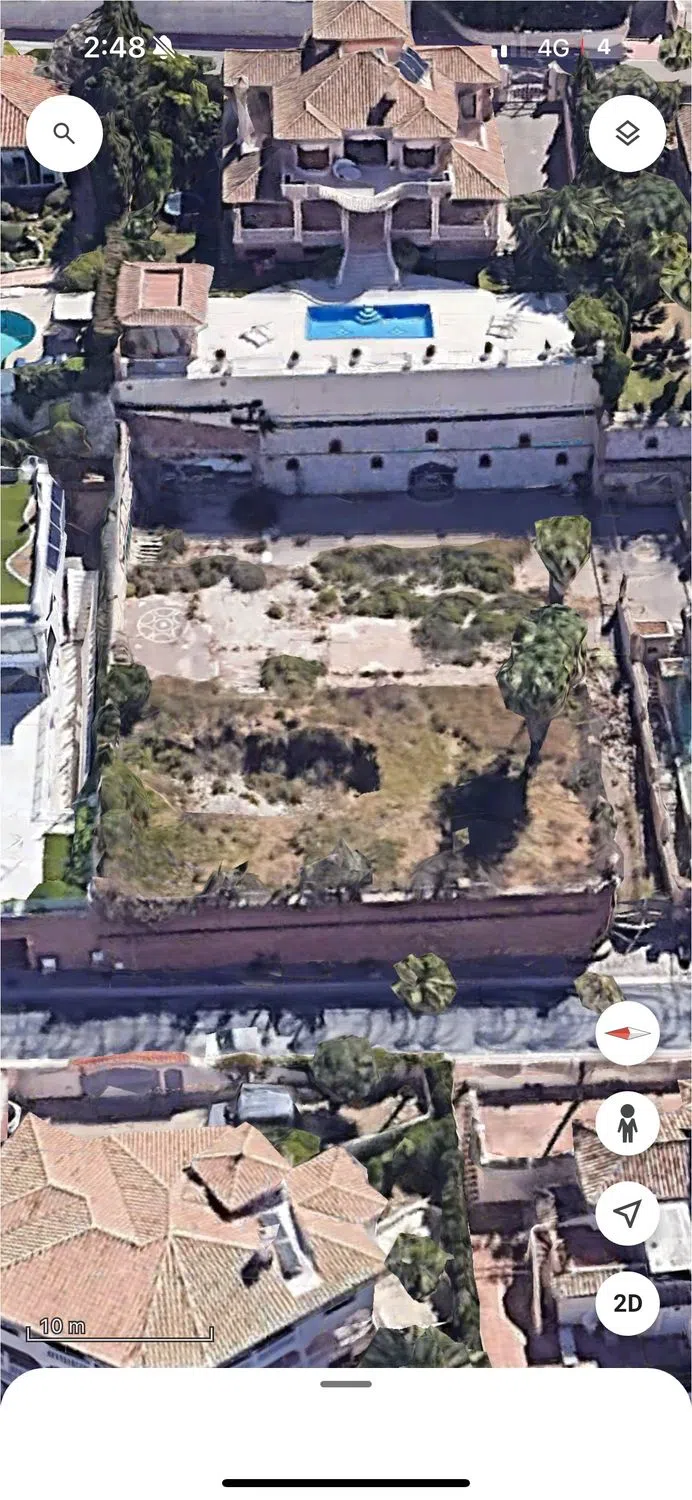692x1500 pixels.
Task: Tap the bottom sheet drag handle
Action: [x=346, y=1384]
